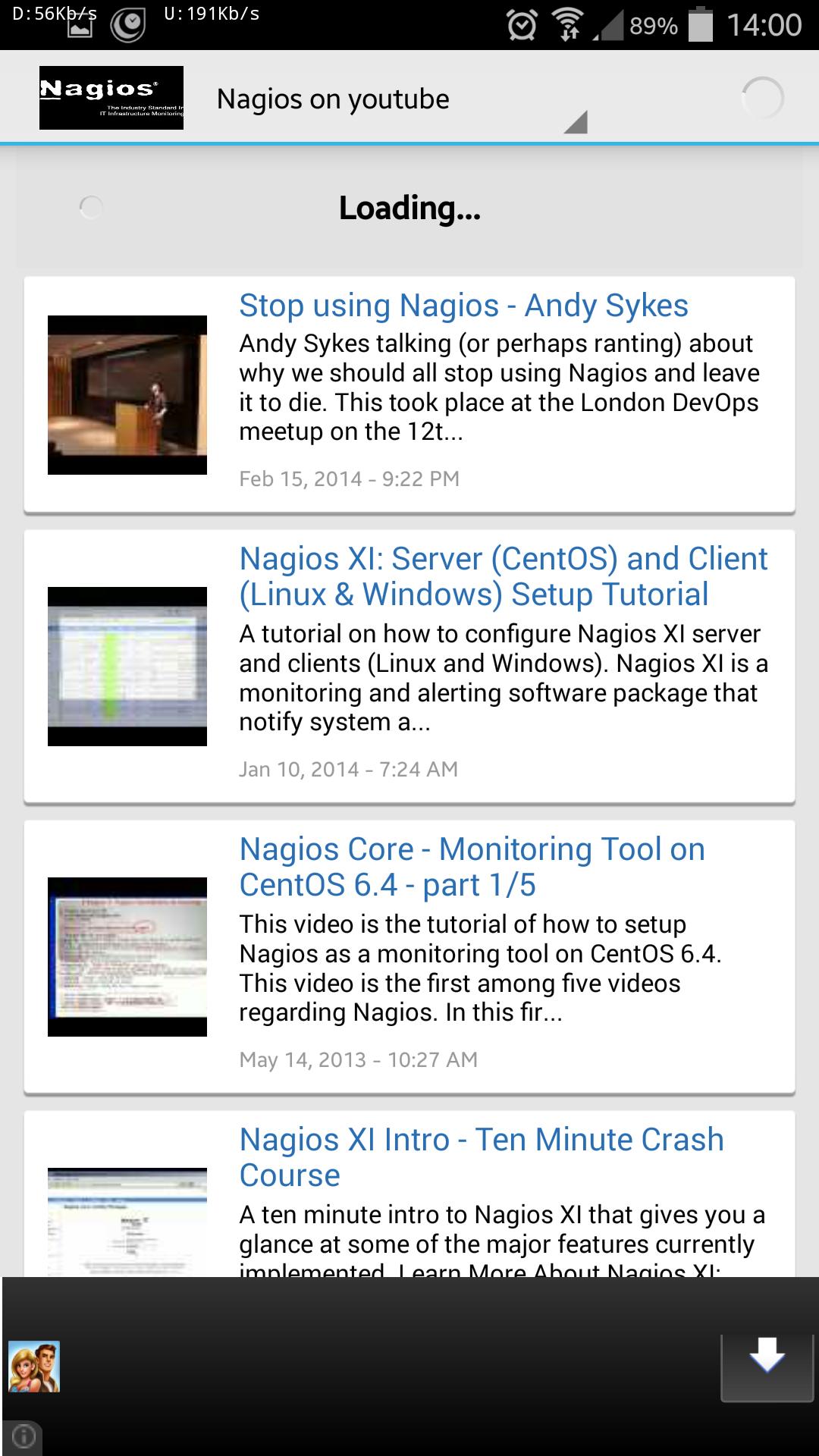Select the video card dated Feb 15, 2014

coord(409,391)
